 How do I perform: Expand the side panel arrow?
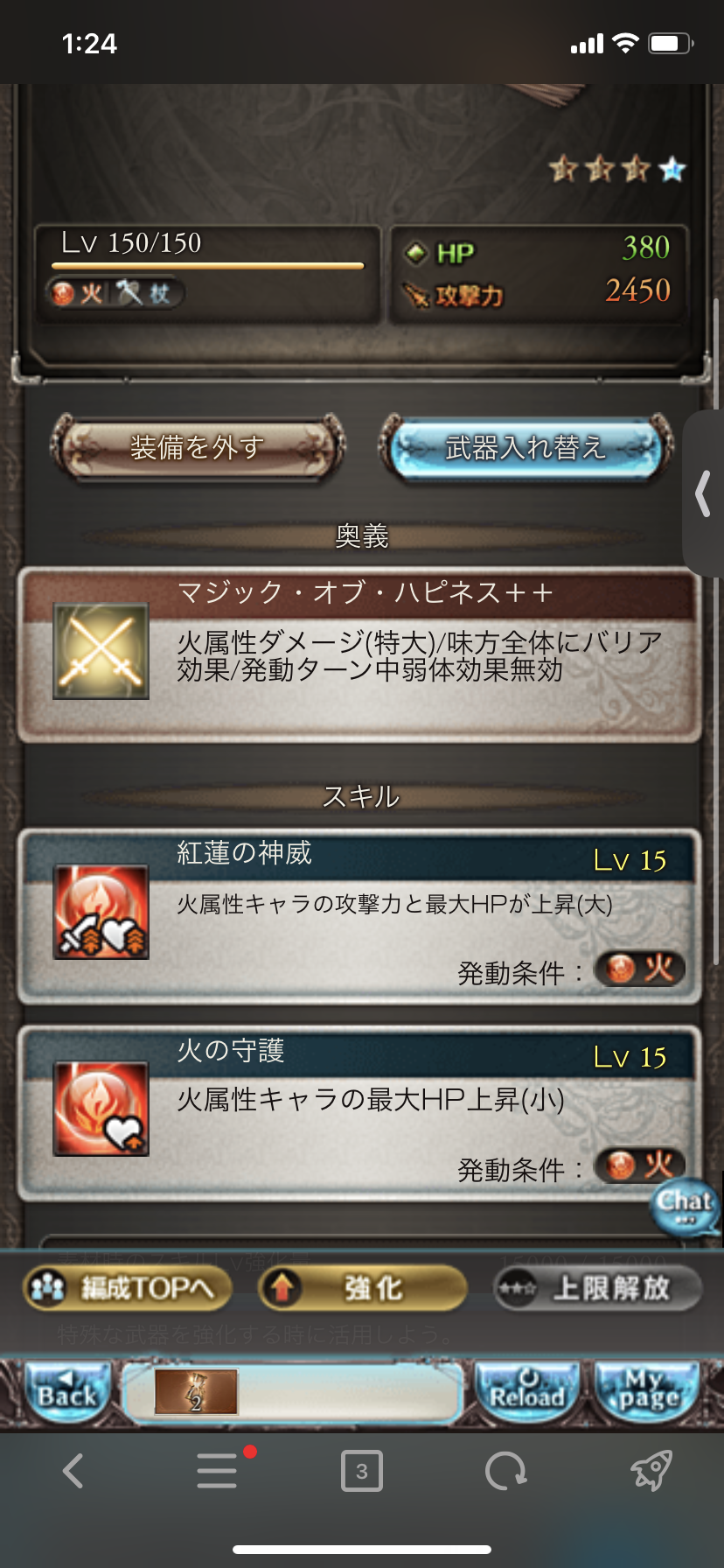[703, 494]
